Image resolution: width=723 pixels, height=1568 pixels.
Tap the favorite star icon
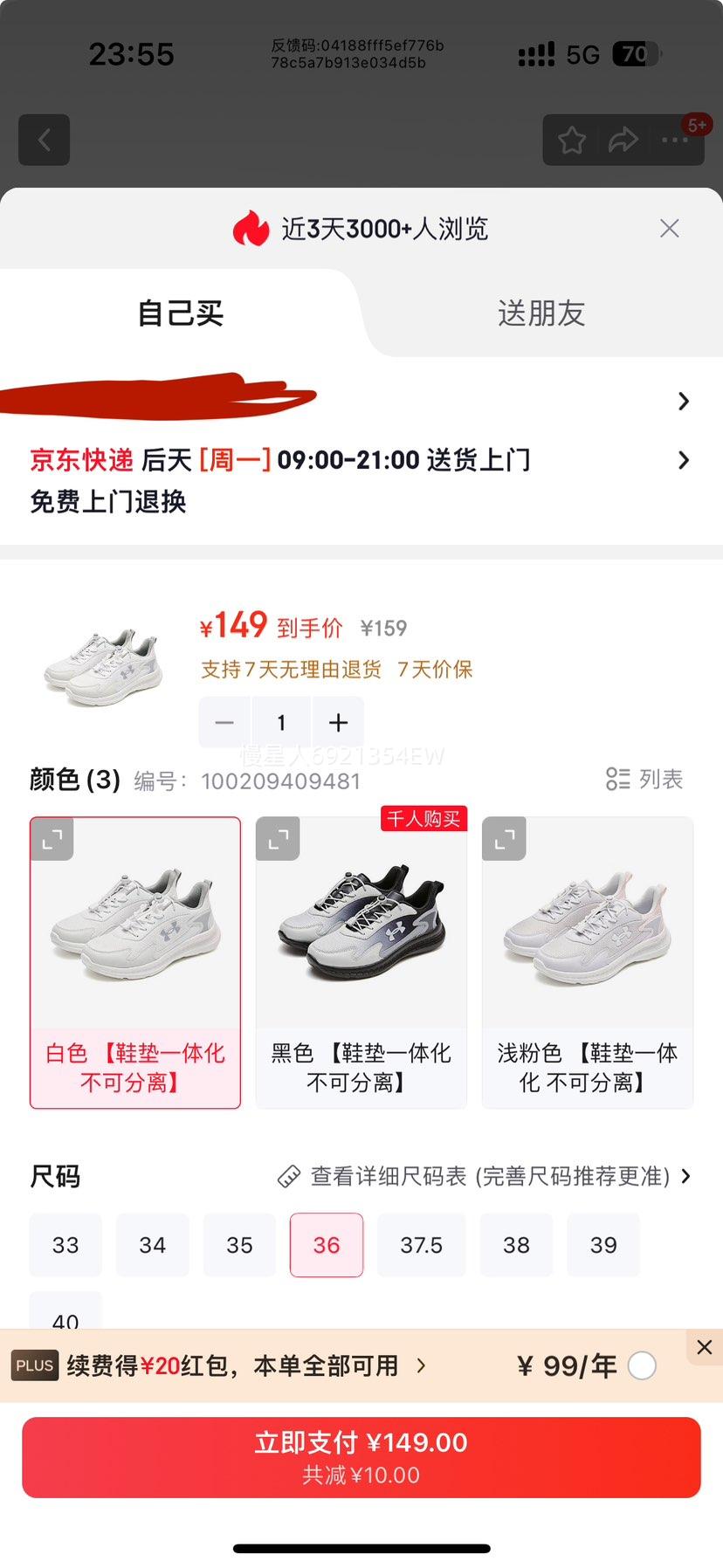(572, 140)
